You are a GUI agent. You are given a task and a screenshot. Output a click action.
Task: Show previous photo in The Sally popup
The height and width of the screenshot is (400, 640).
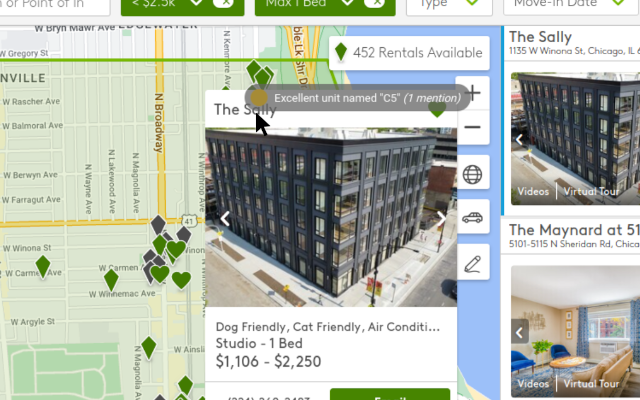(226, 217)
